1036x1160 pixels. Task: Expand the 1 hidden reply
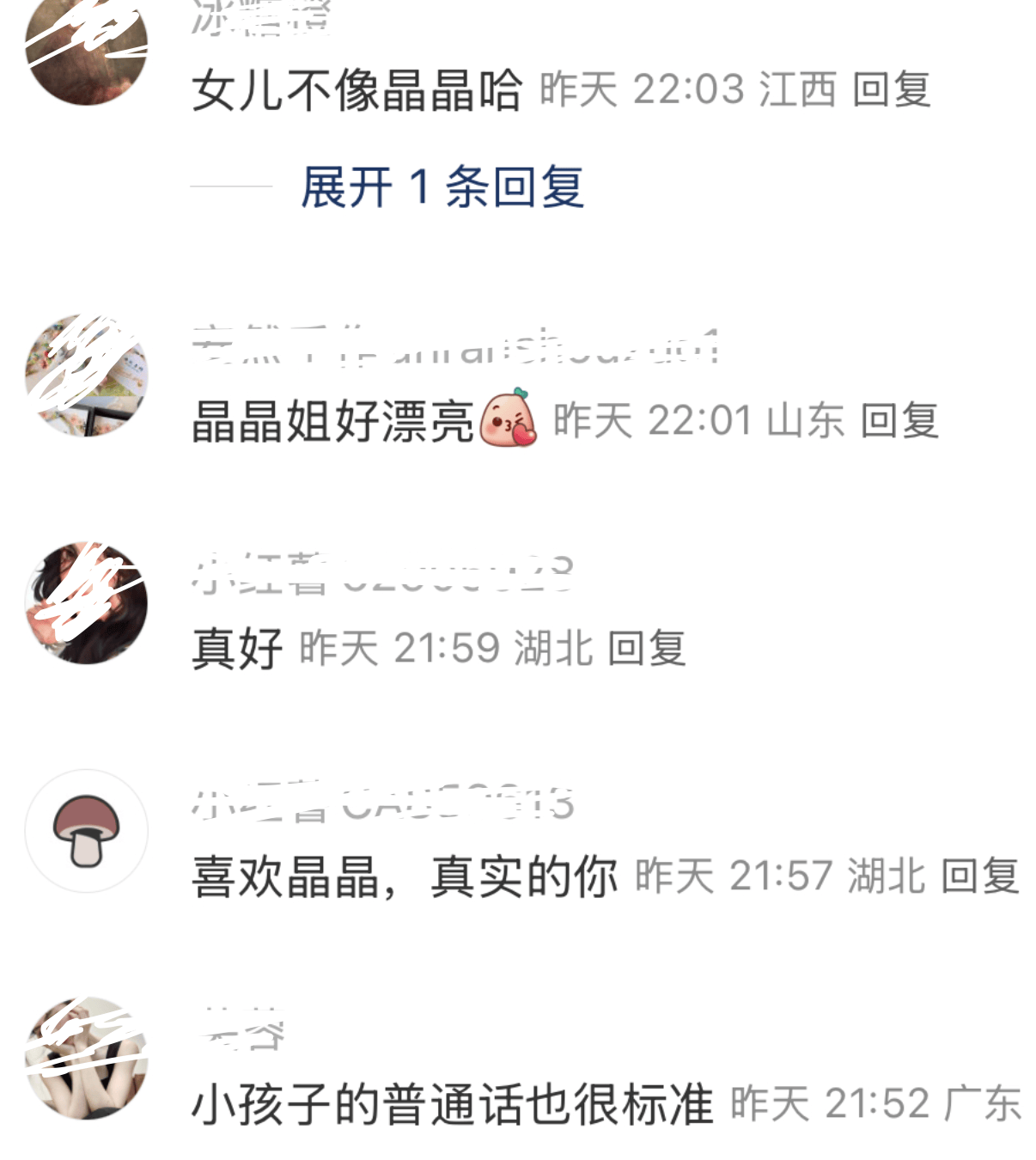(442, 186)
